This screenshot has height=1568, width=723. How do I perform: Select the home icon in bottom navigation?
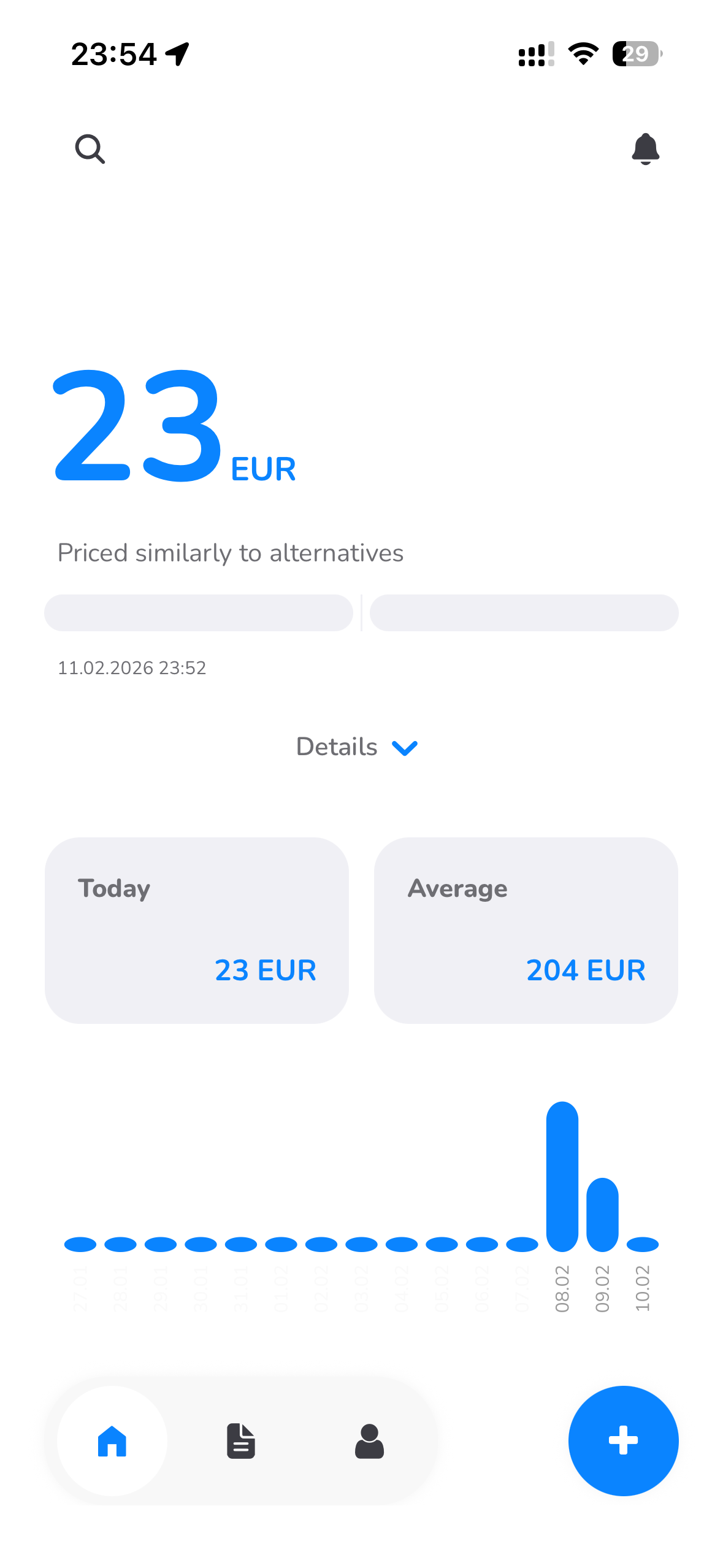click(112, 1441)
